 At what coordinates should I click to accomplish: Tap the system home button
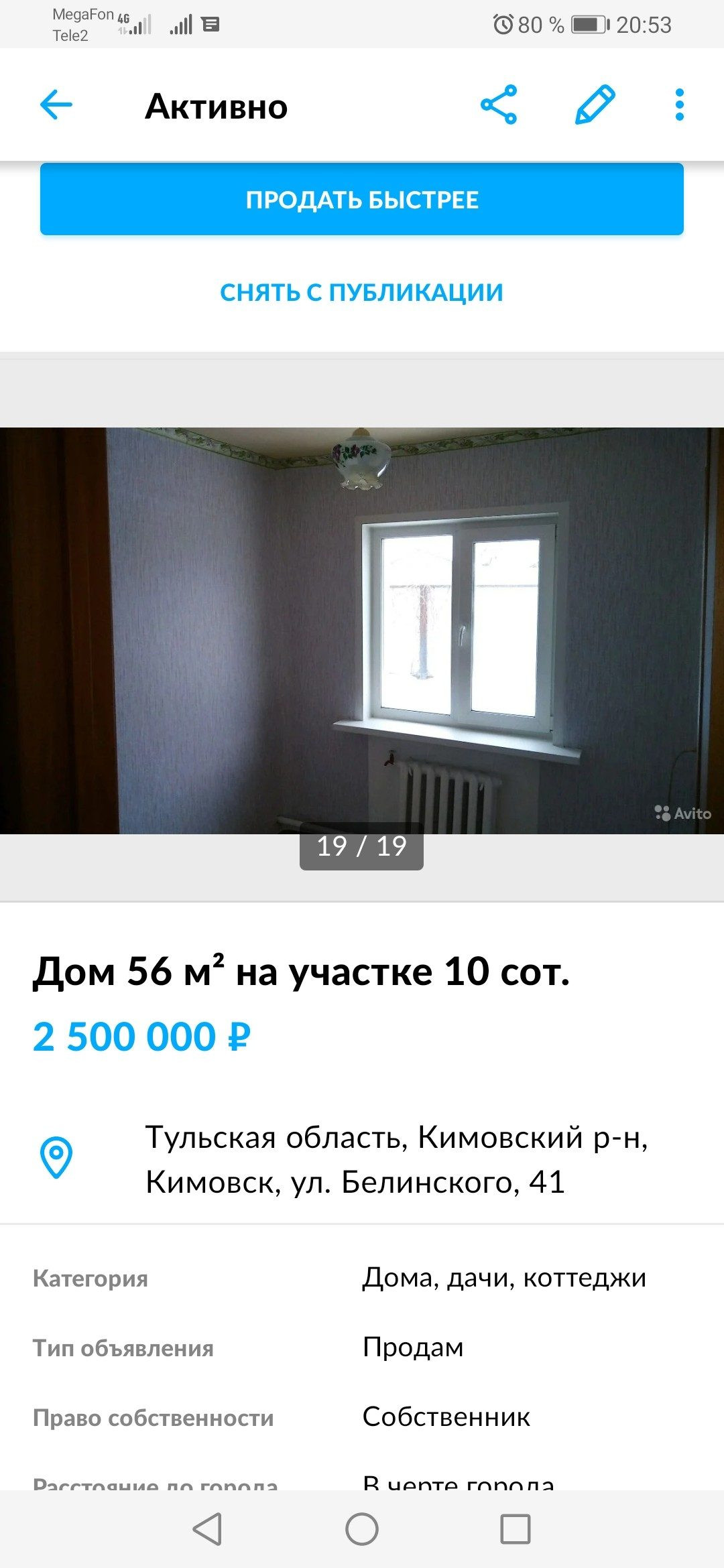click(362, 1529)
